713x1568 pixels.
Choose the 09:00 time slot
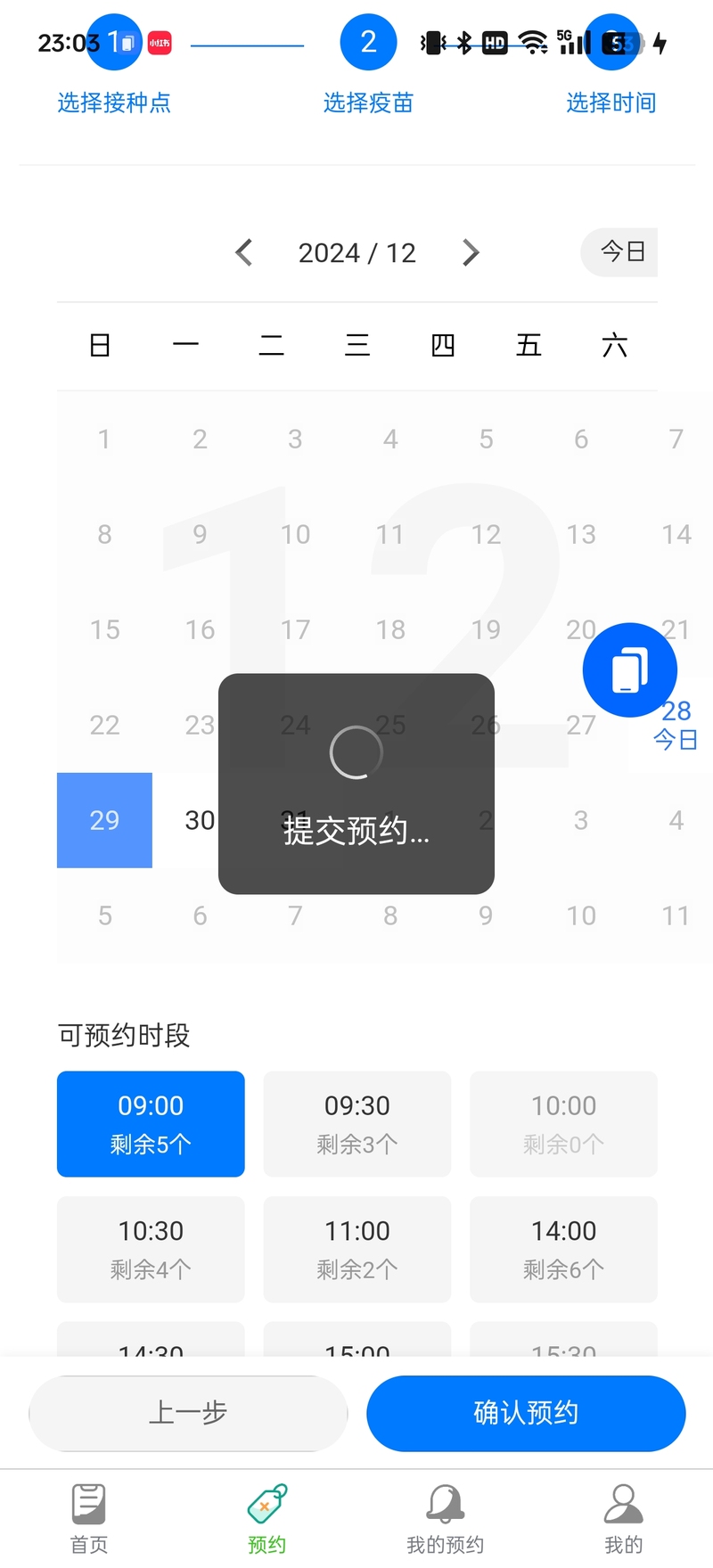pyautogui.click(x=151, y=1123)
